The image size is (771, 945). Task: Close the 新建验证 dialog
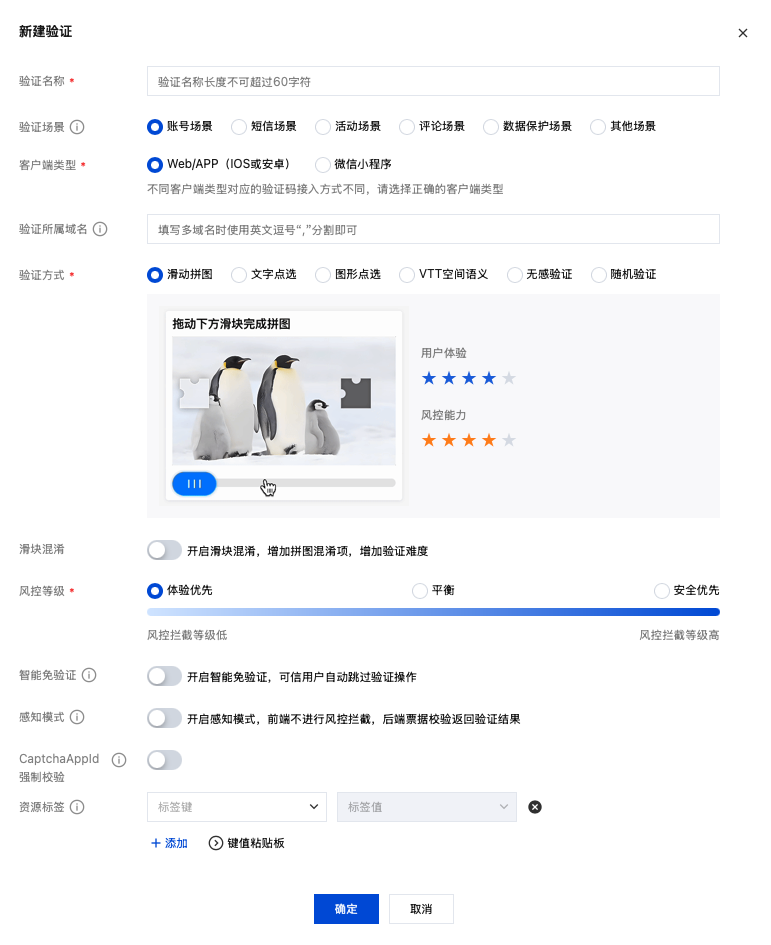pos(743,33)
